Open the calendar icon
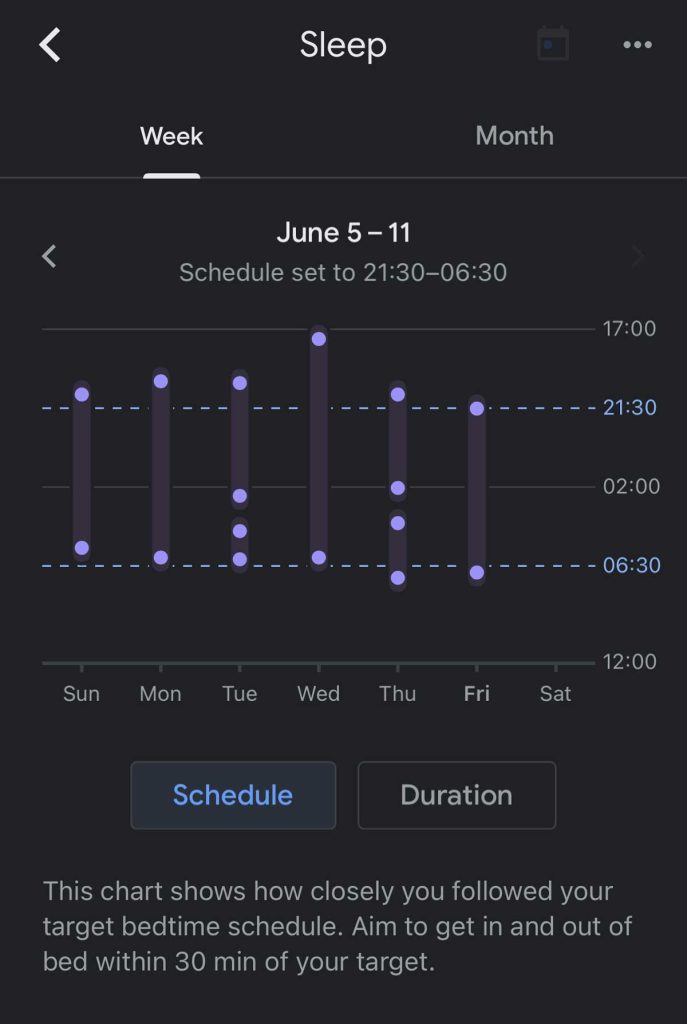Screen dimensions: 687x1024 (552, 45)
